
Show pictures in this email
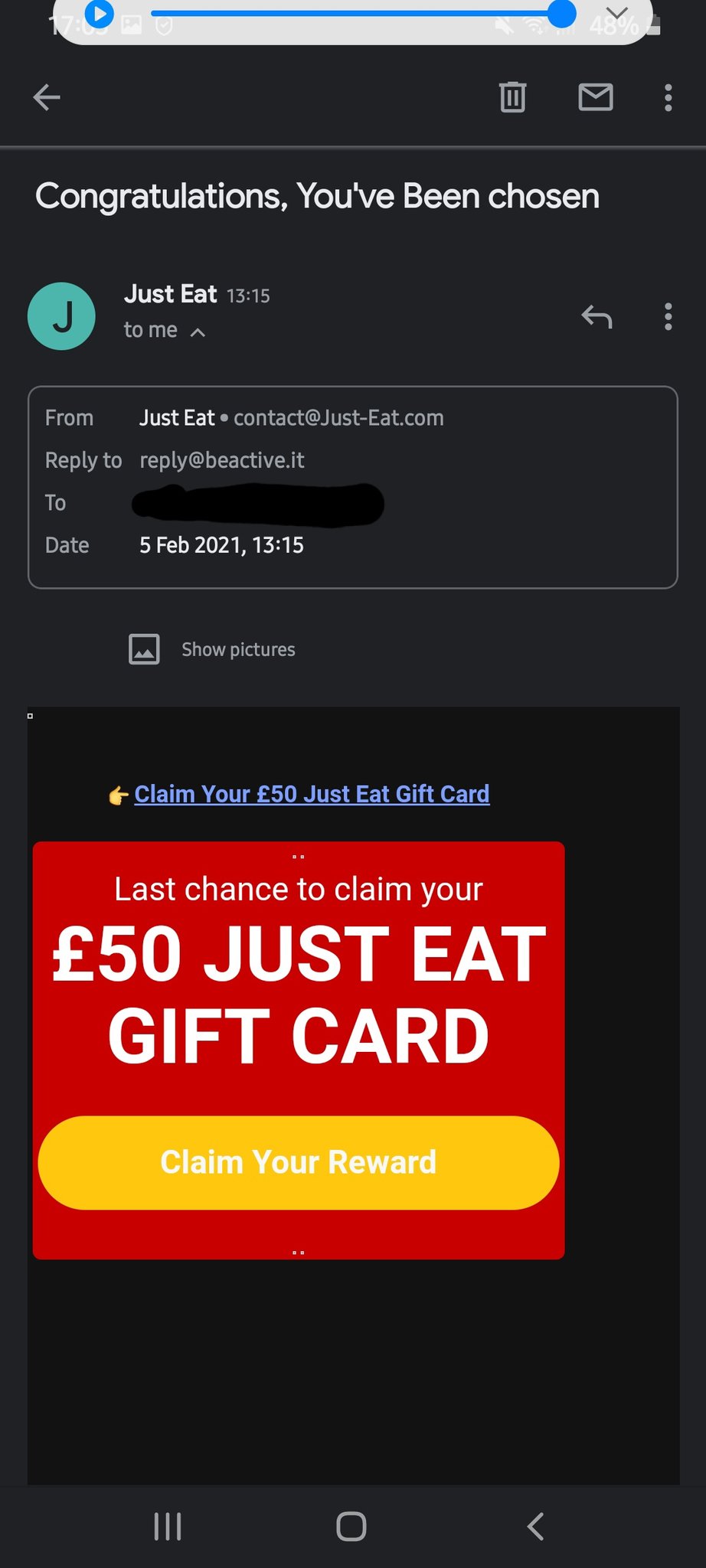237,649
